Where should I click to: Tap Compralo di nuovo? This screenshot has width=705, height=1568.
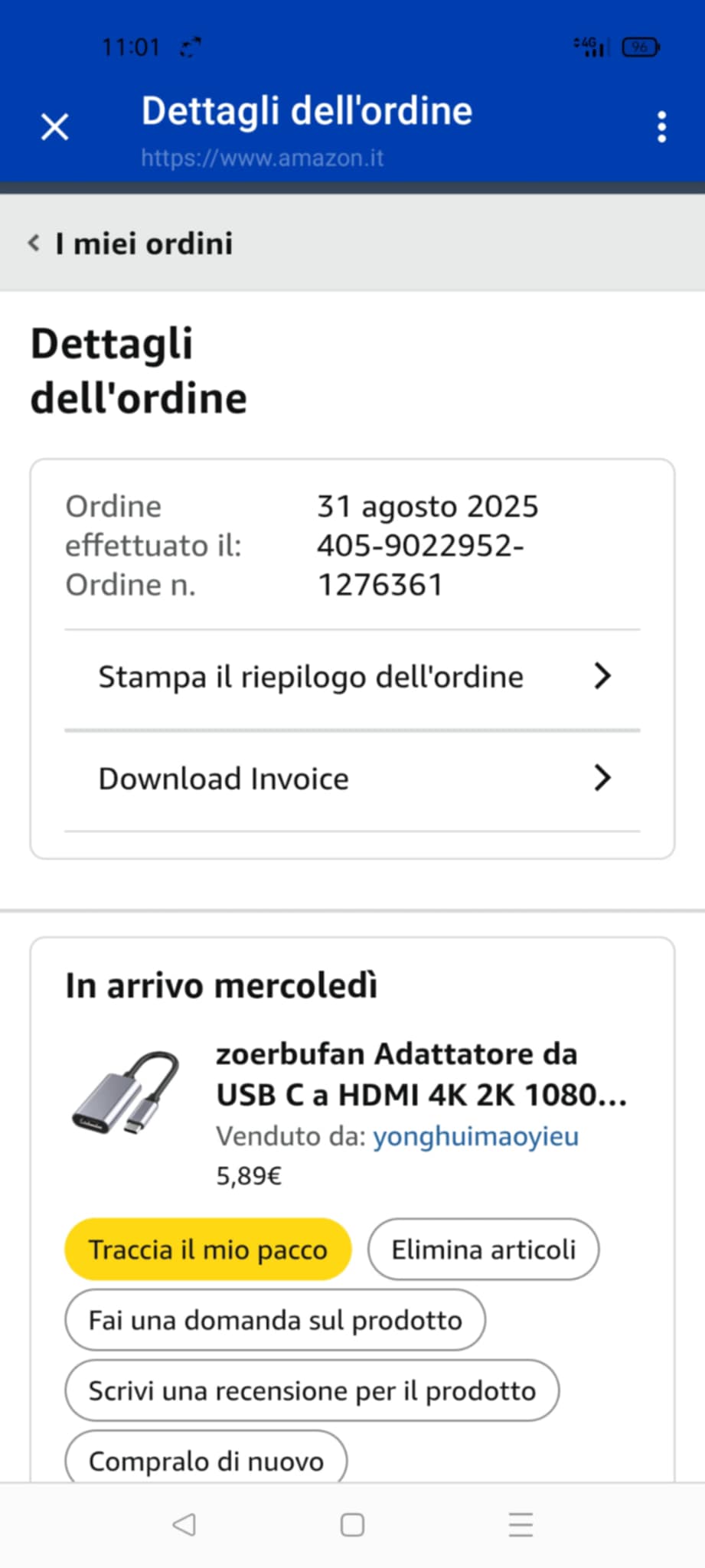pyautogui.click(x=206, y=1459)
